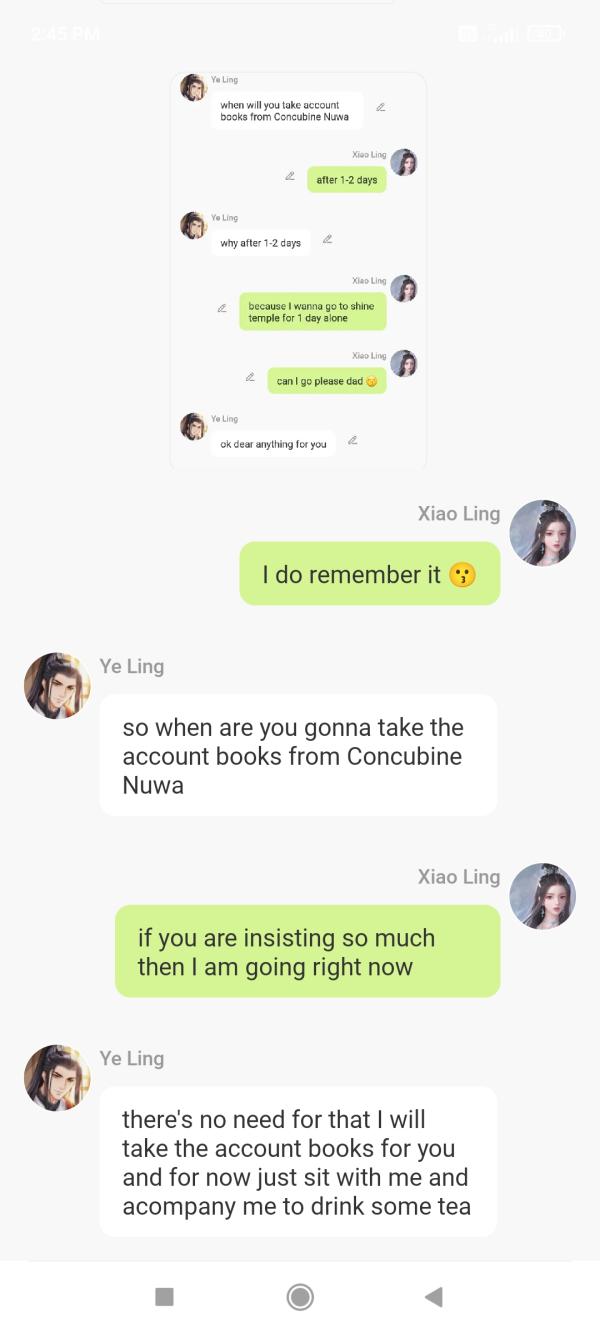This screenshot has height=1333, width=600.
Task: Open the recent apps view
Action: click(x=165, y=1297)
